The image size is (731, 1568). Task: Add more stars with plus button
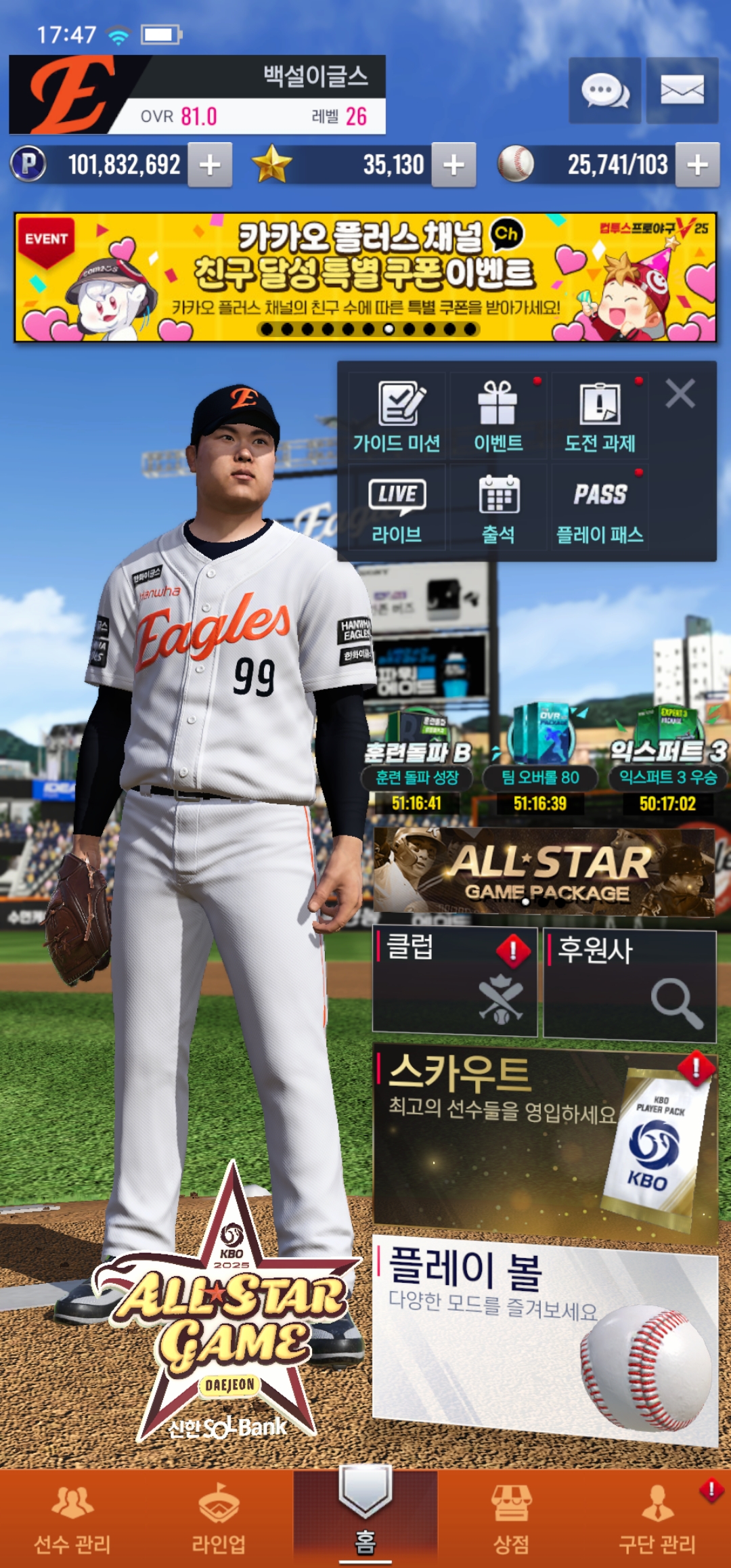pyautogui.click(x=453, y=165)
